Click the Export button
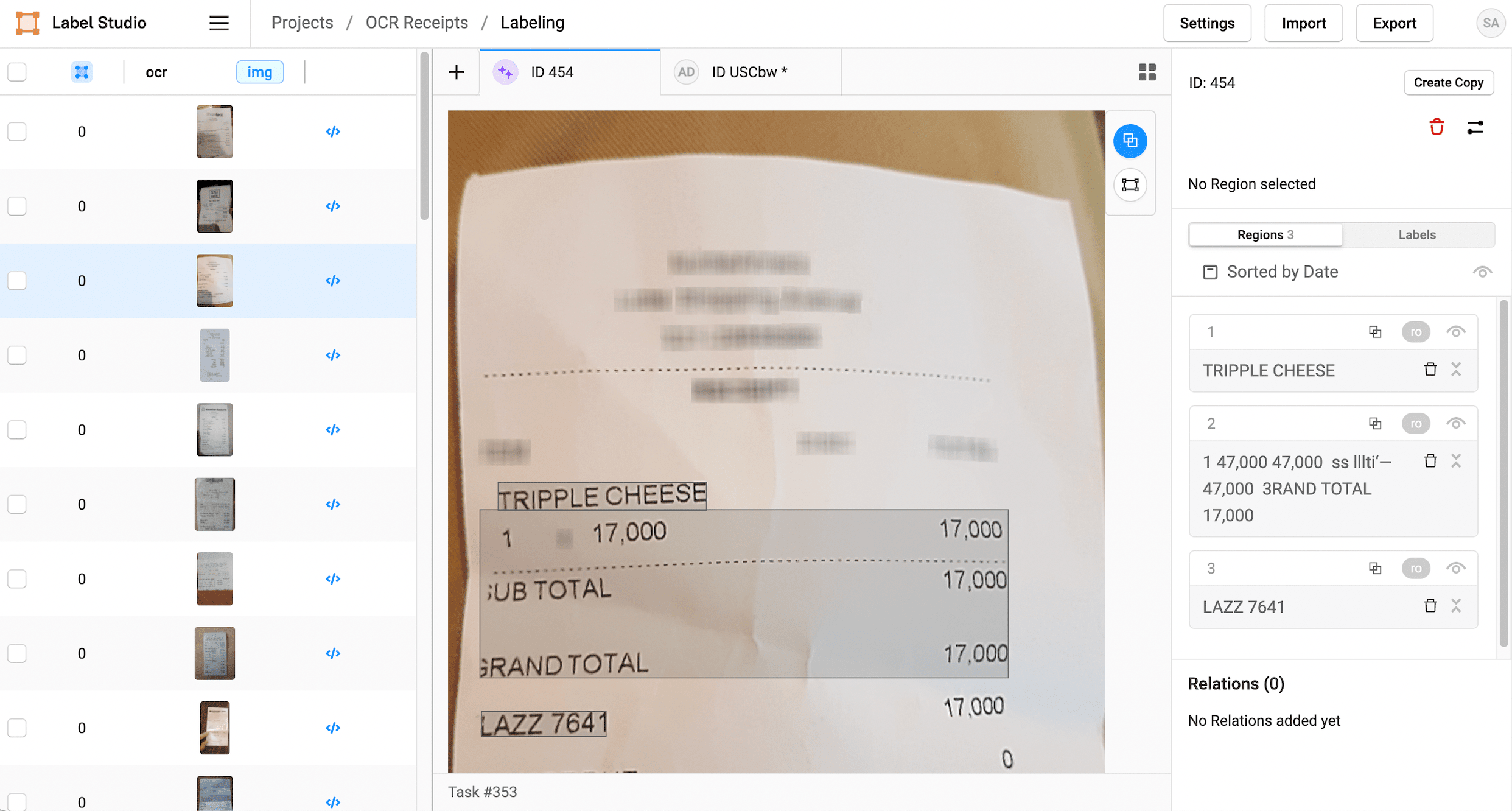 click(x=1394, y=23)
